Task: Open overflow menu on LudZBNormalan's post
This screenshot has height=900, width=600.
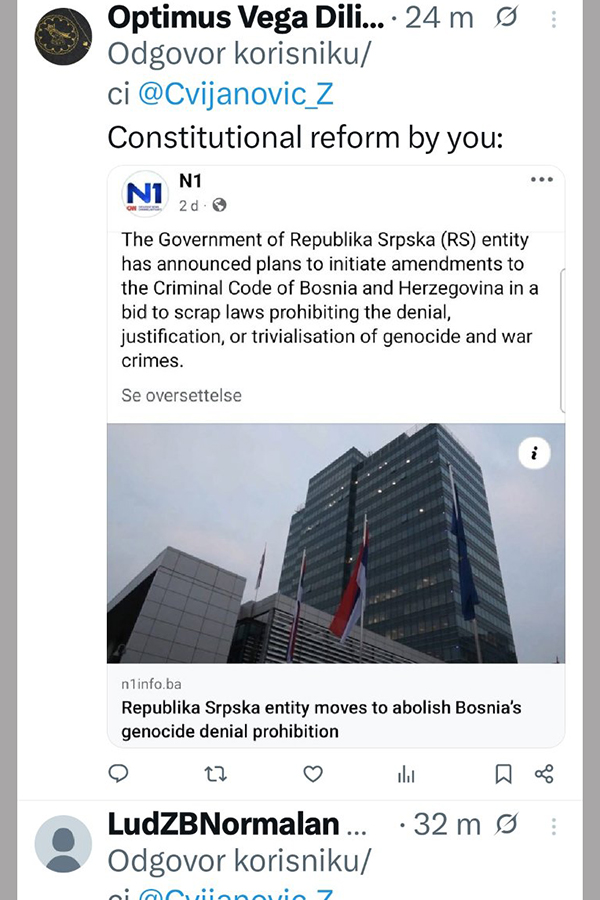Action: [556, 825]
